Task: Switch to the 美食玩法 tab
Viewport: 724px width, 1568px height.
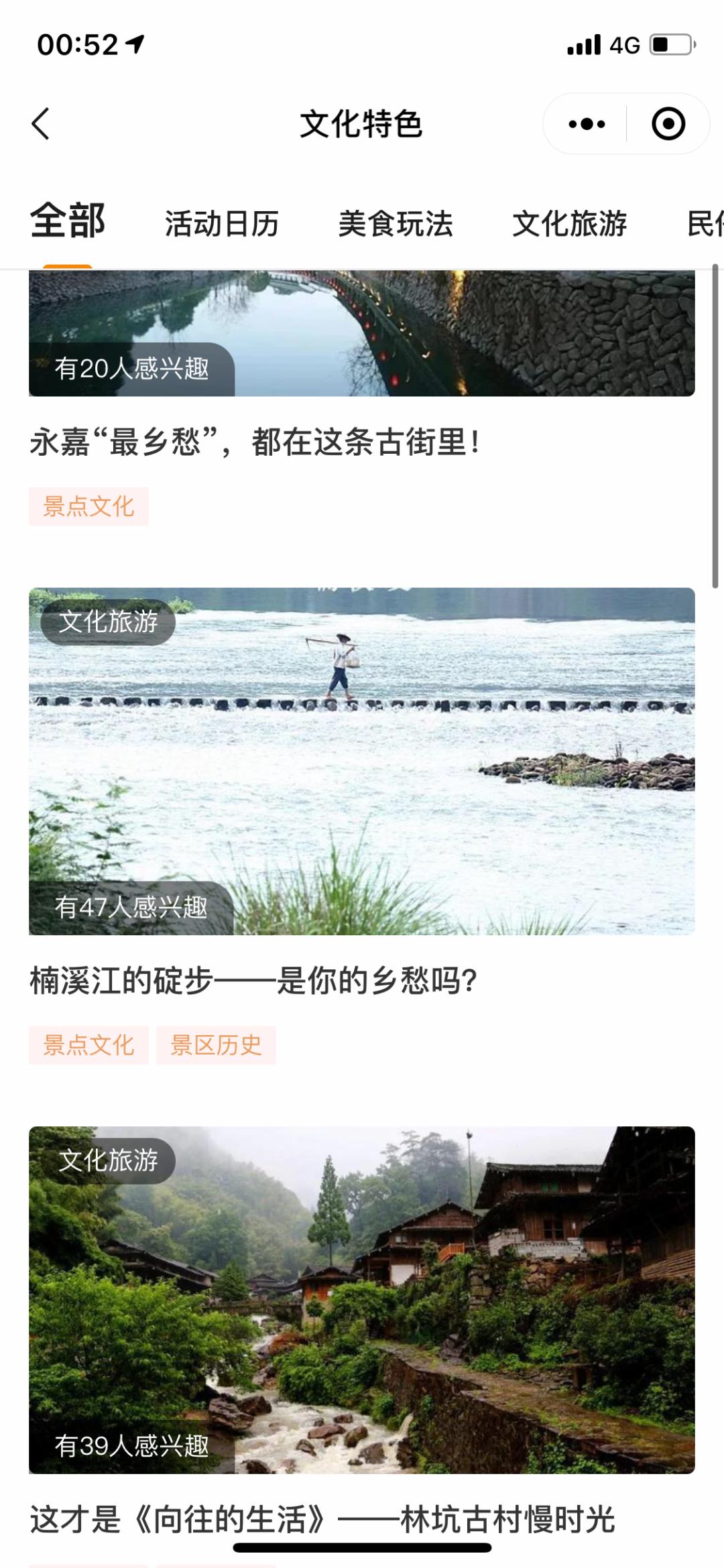Action: [x=396, y=225]
